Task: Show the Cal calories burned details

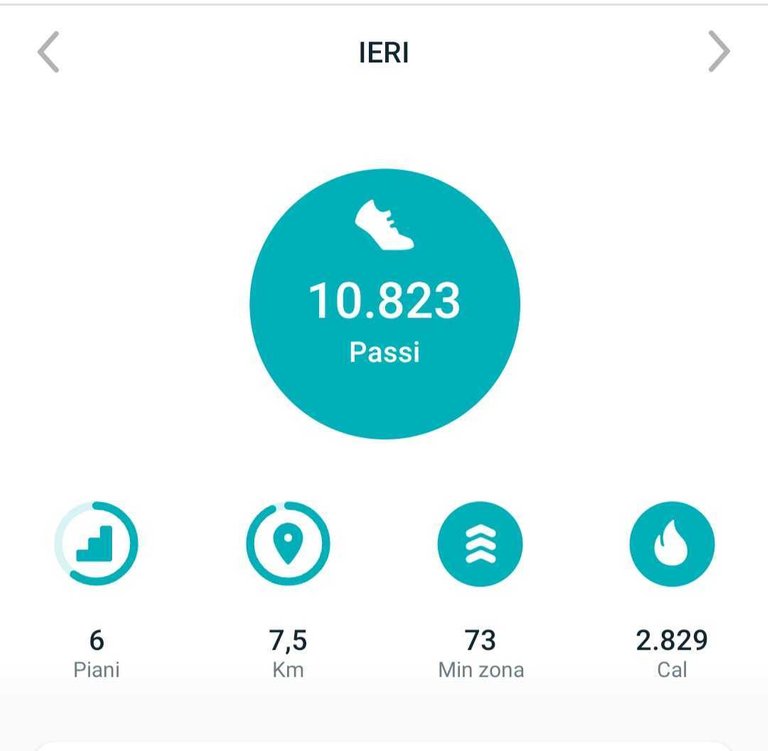Action: click(x=672, y=544)
